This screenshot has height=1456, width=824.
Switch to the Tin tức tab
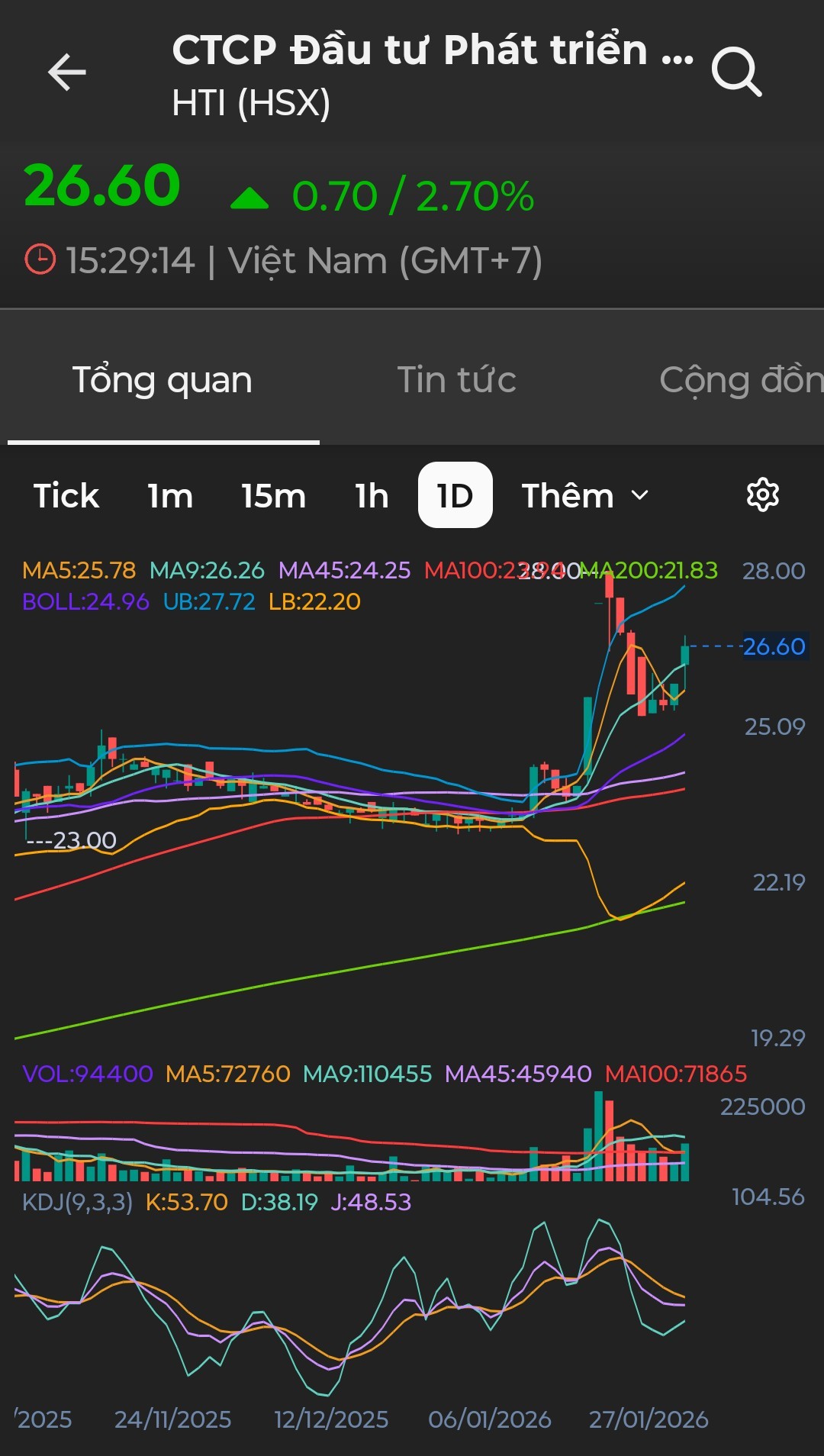tap(456, 379)
